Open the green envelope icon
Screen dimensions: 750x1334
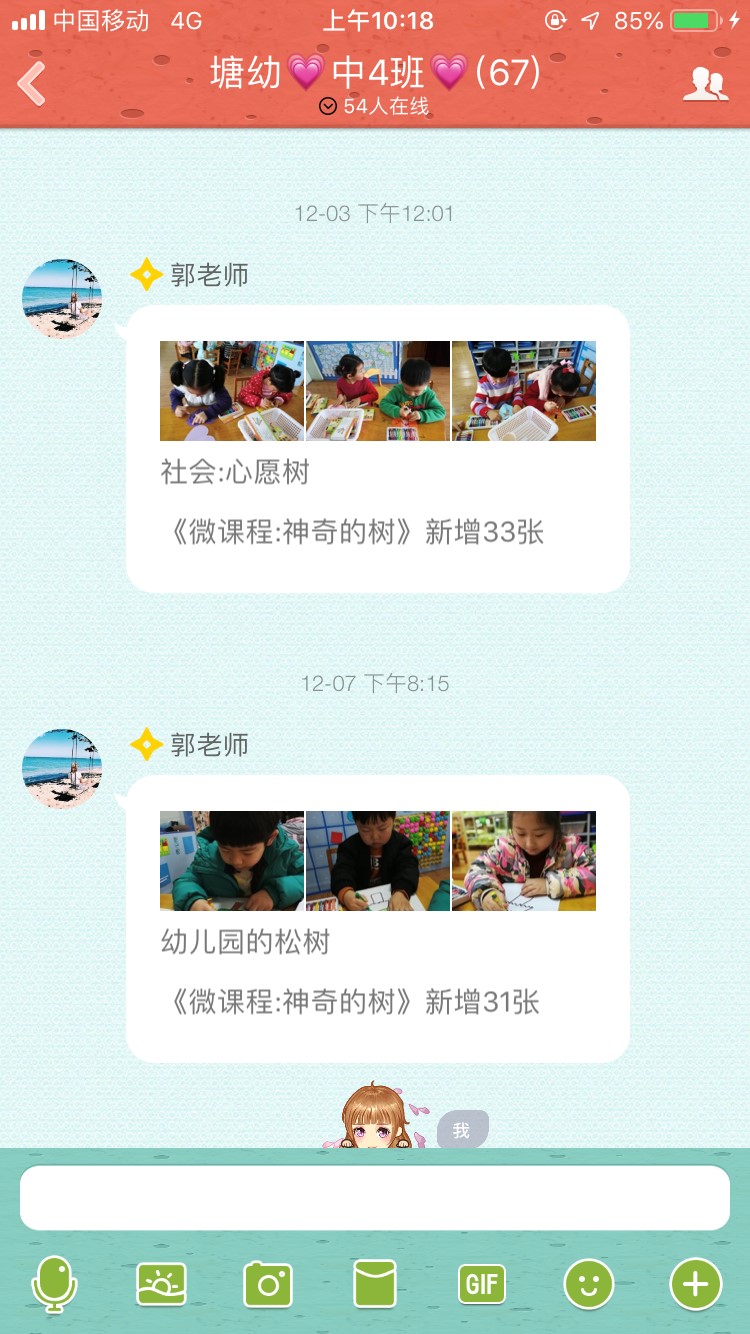[375, 1283]
